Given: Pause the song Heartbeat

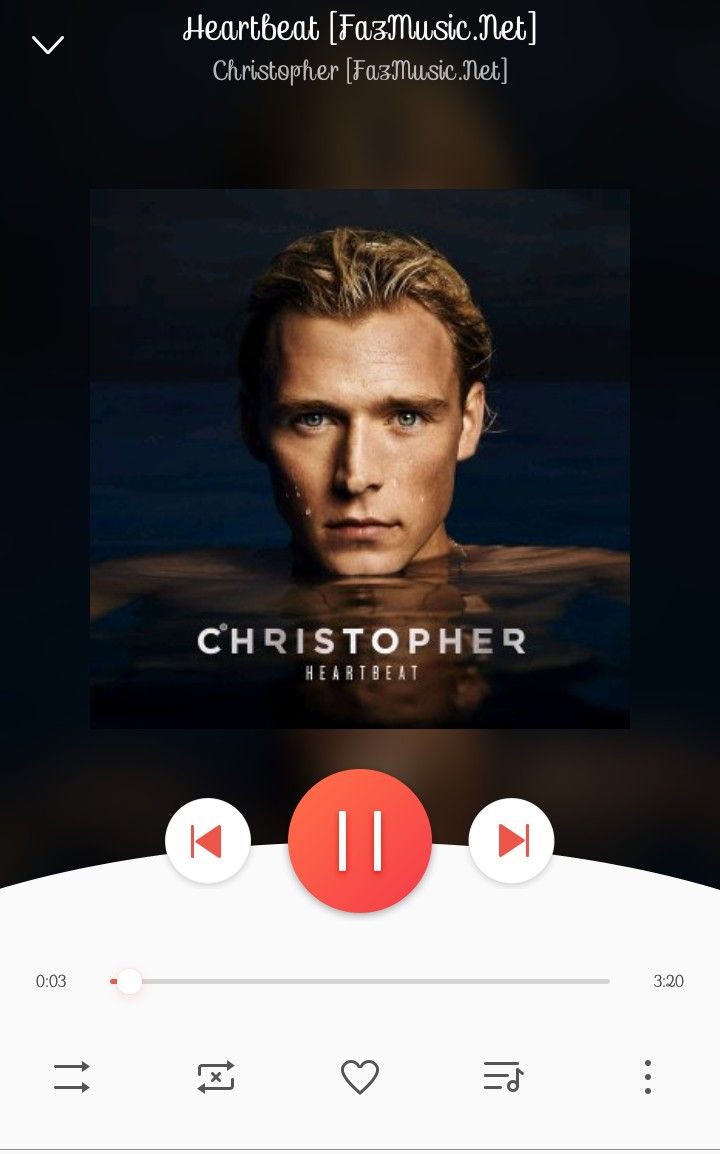Looking at the screenshot, I should [360, 841].
